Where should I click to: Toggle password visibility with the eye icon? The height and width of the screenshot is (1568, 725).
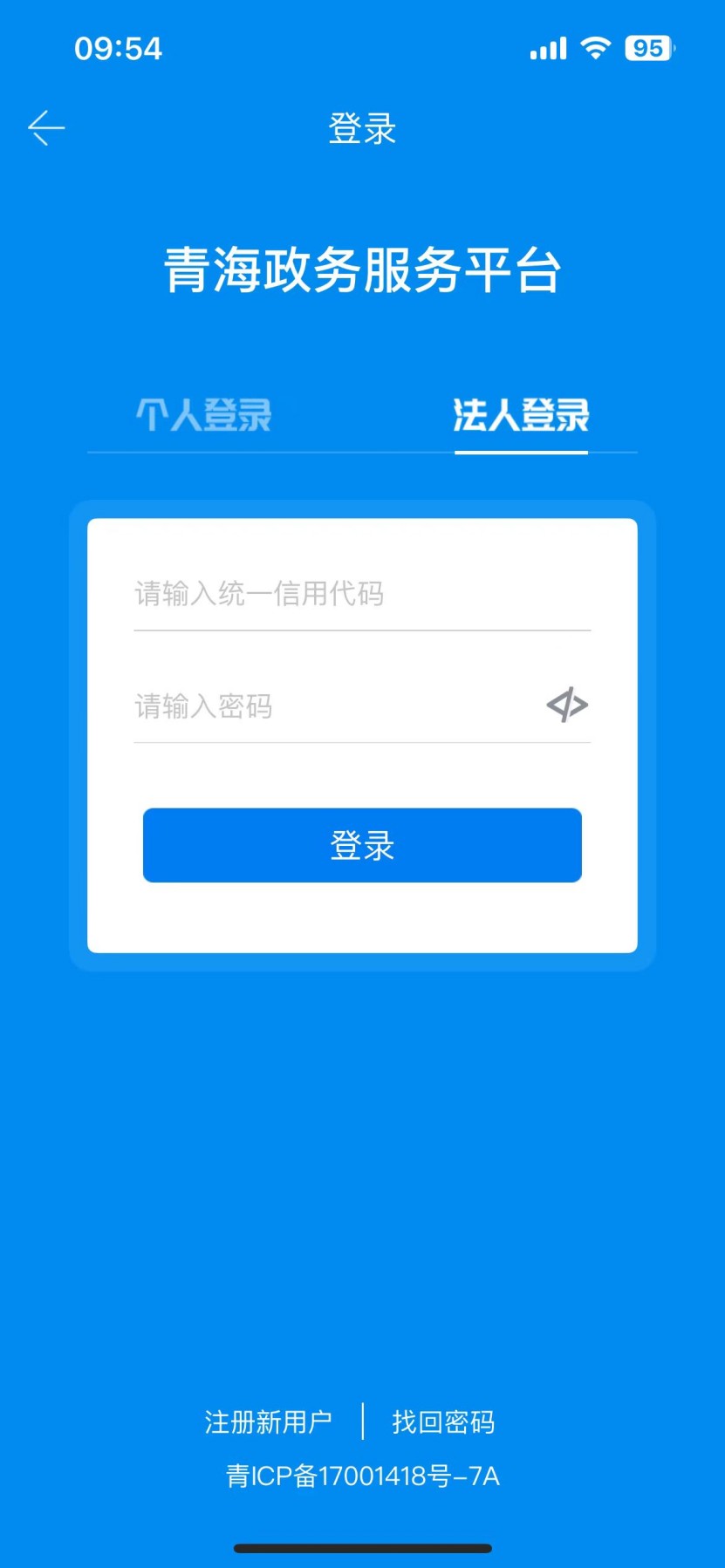point(567,706)
